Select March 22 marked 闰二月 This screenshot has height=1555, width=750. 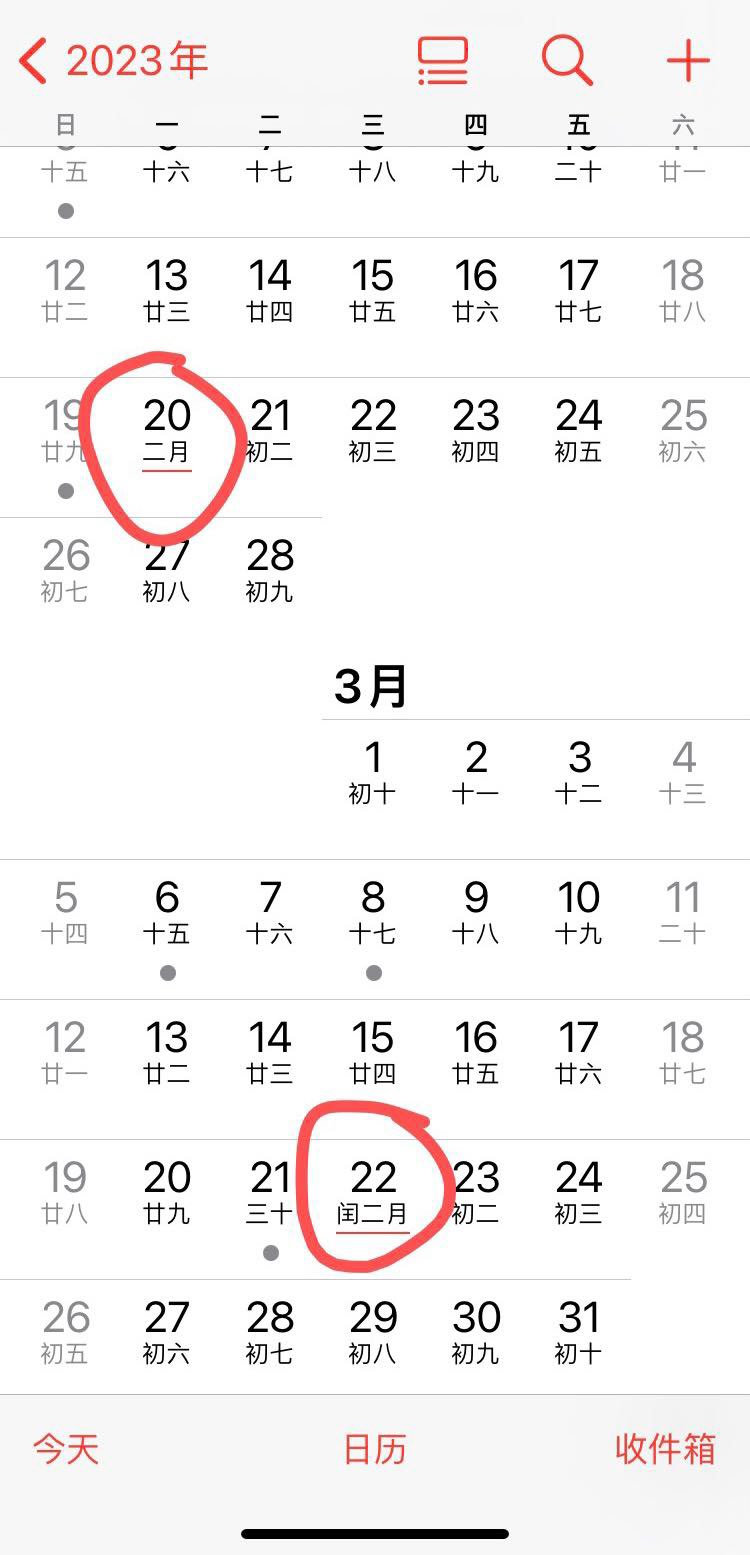click(x=373, y=1194)
